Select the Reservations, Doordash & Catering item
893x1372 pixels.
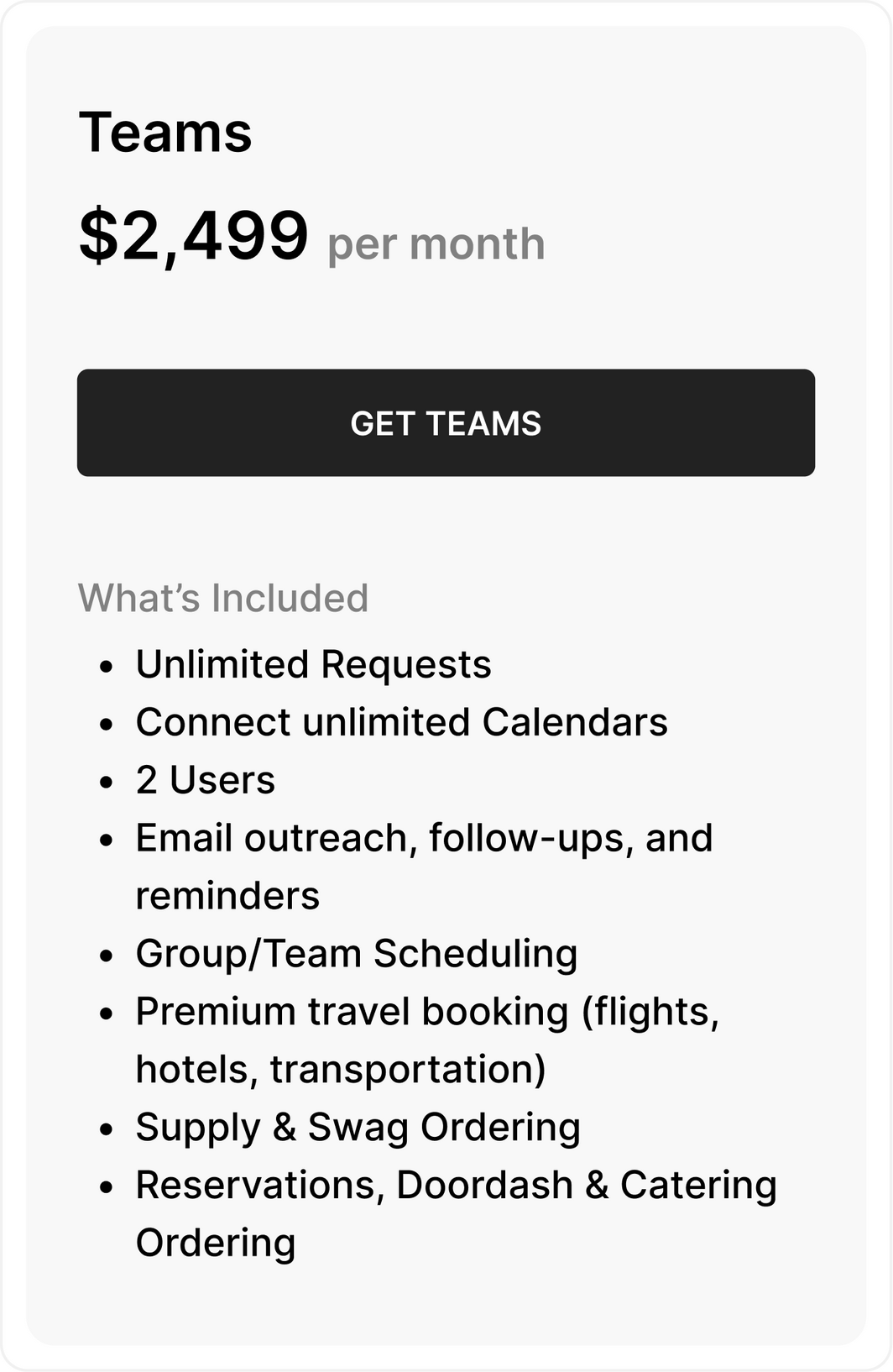457,1185
